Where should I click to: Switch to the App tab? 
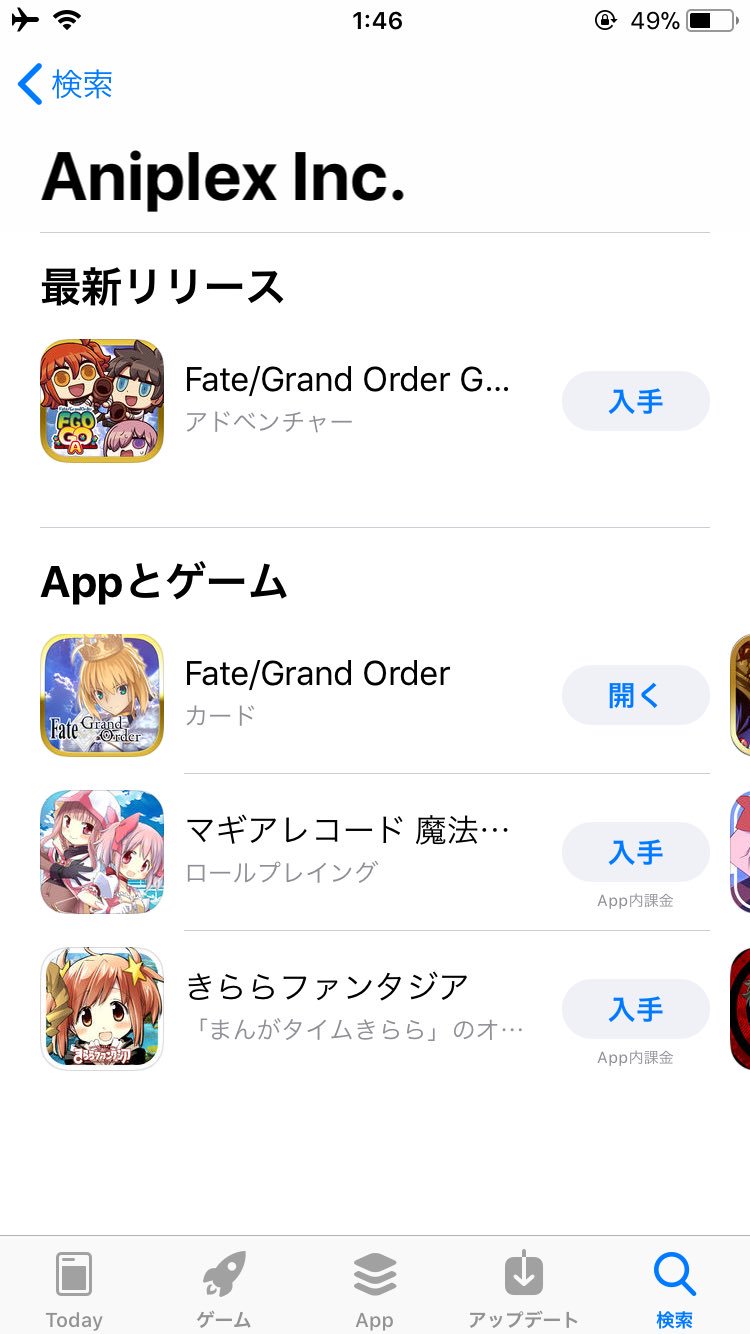click(375, 1289)
